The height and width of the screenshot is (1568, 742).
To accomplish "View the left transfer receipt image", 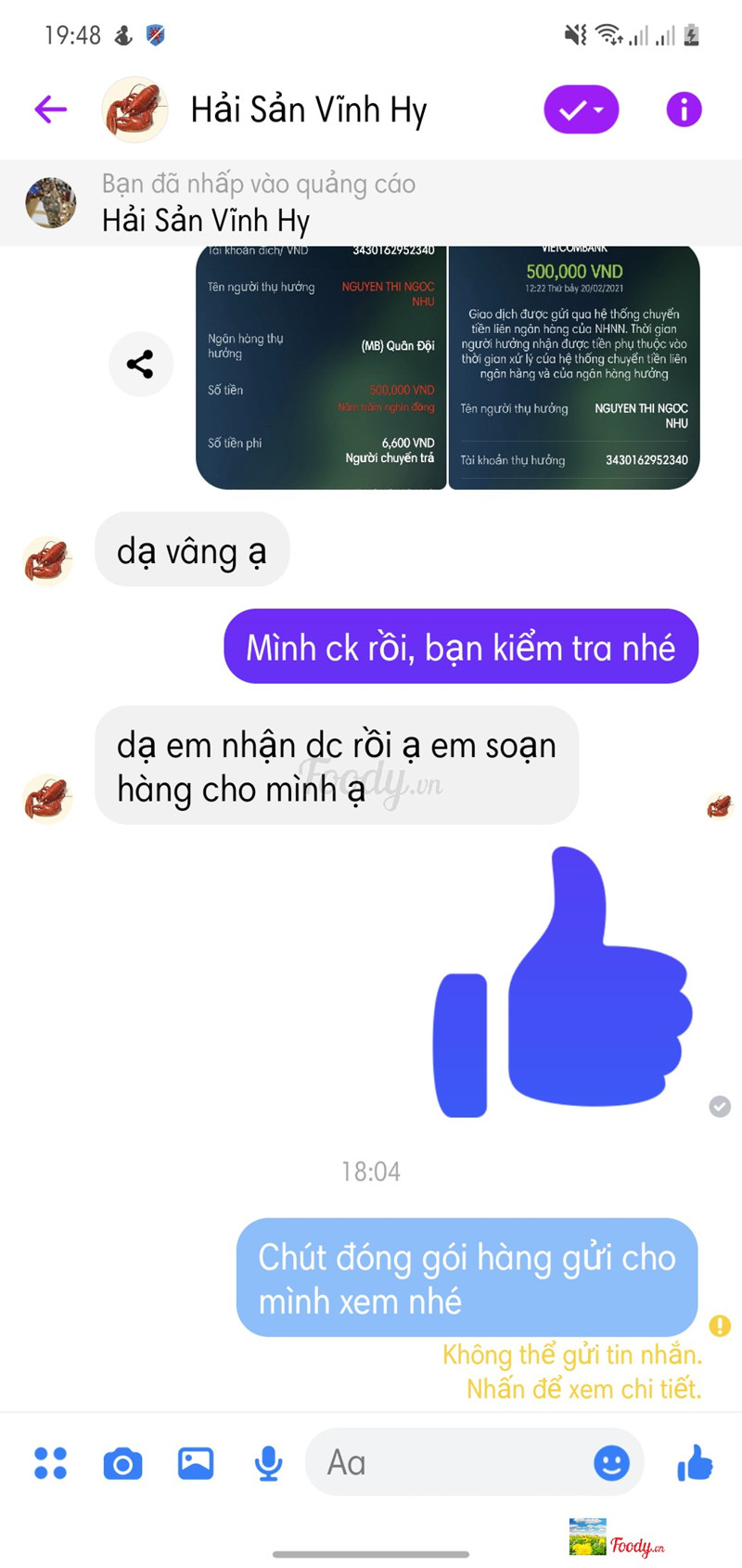I will (321, 366).
